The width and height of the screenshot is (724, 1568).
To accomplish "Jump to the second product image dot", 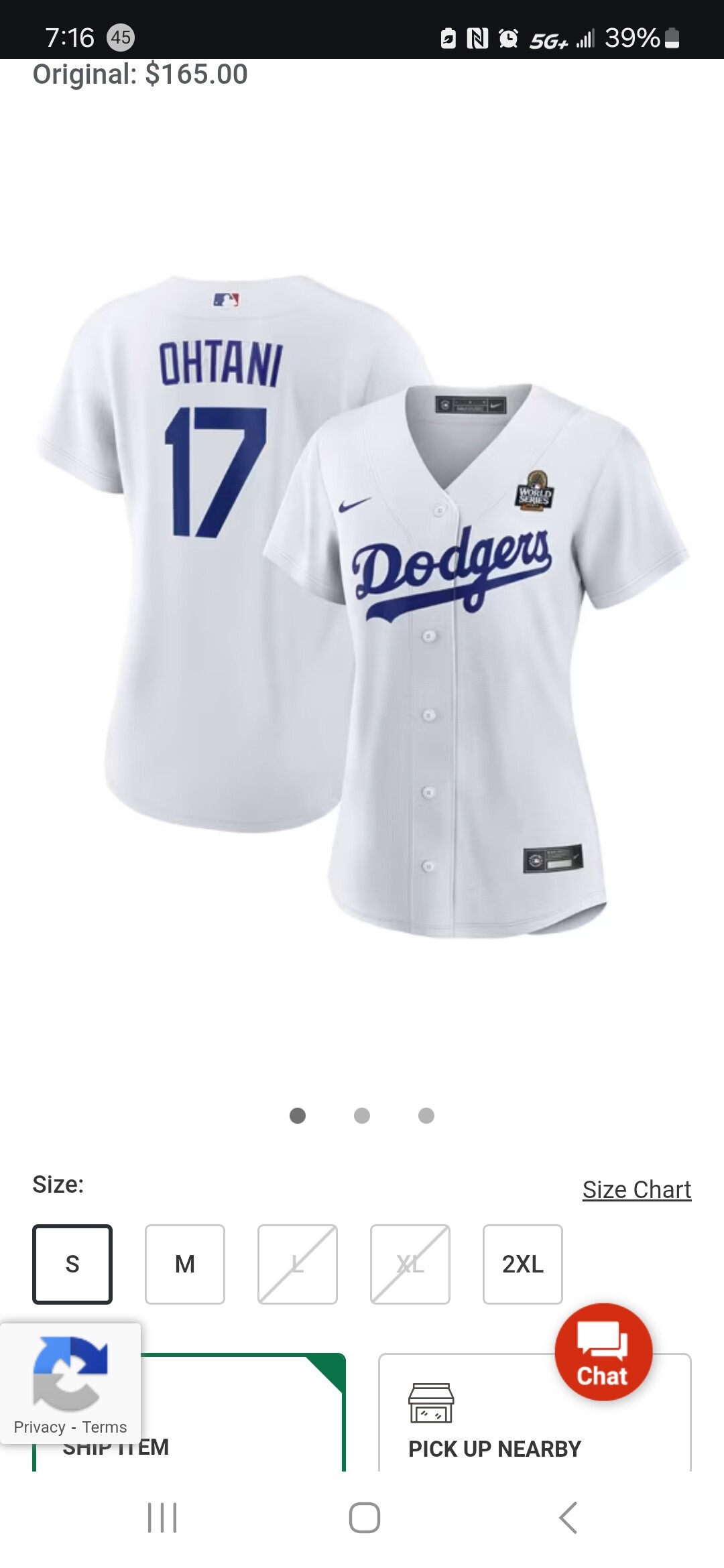I will point(362,1115).
